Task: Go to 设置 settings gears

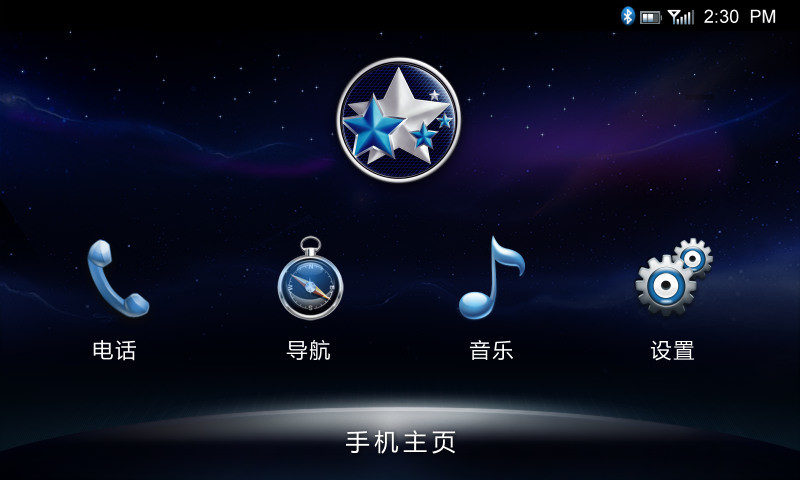Action: [x=672, y=280]
